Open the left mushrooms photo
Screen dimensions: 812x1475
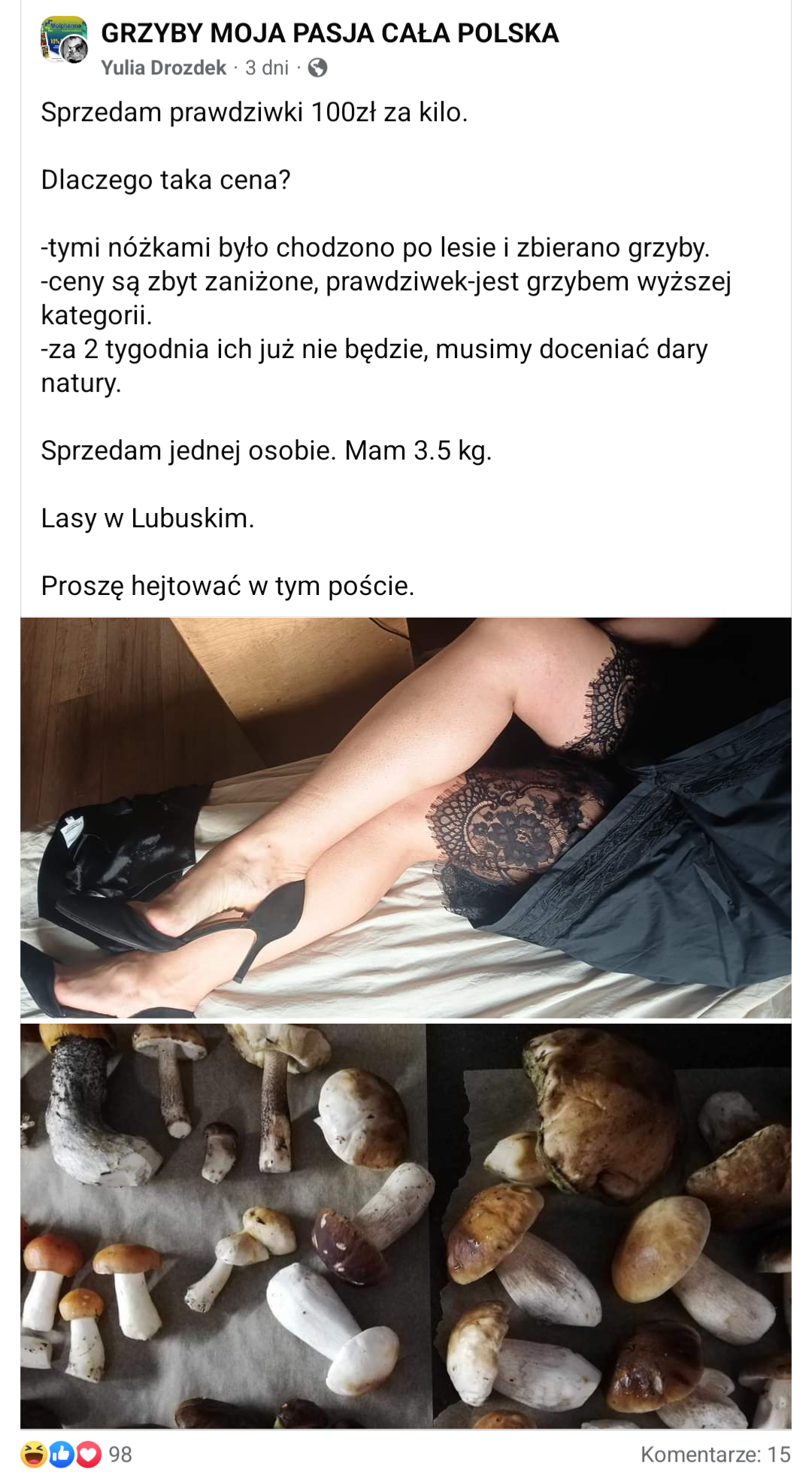pyautogui.click(x=222, y=1226)
